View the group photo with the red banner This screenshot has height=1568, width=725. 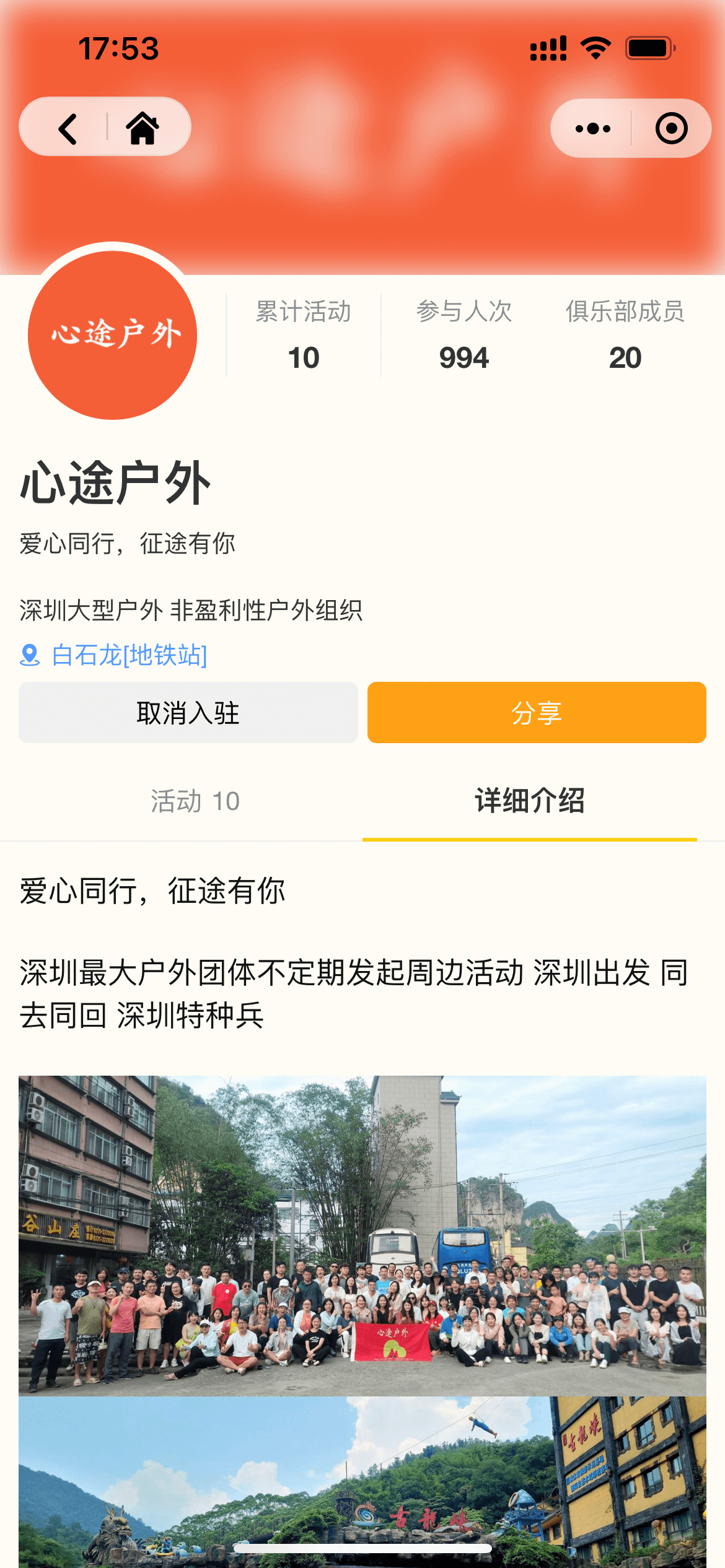(x=362, y=1235)
